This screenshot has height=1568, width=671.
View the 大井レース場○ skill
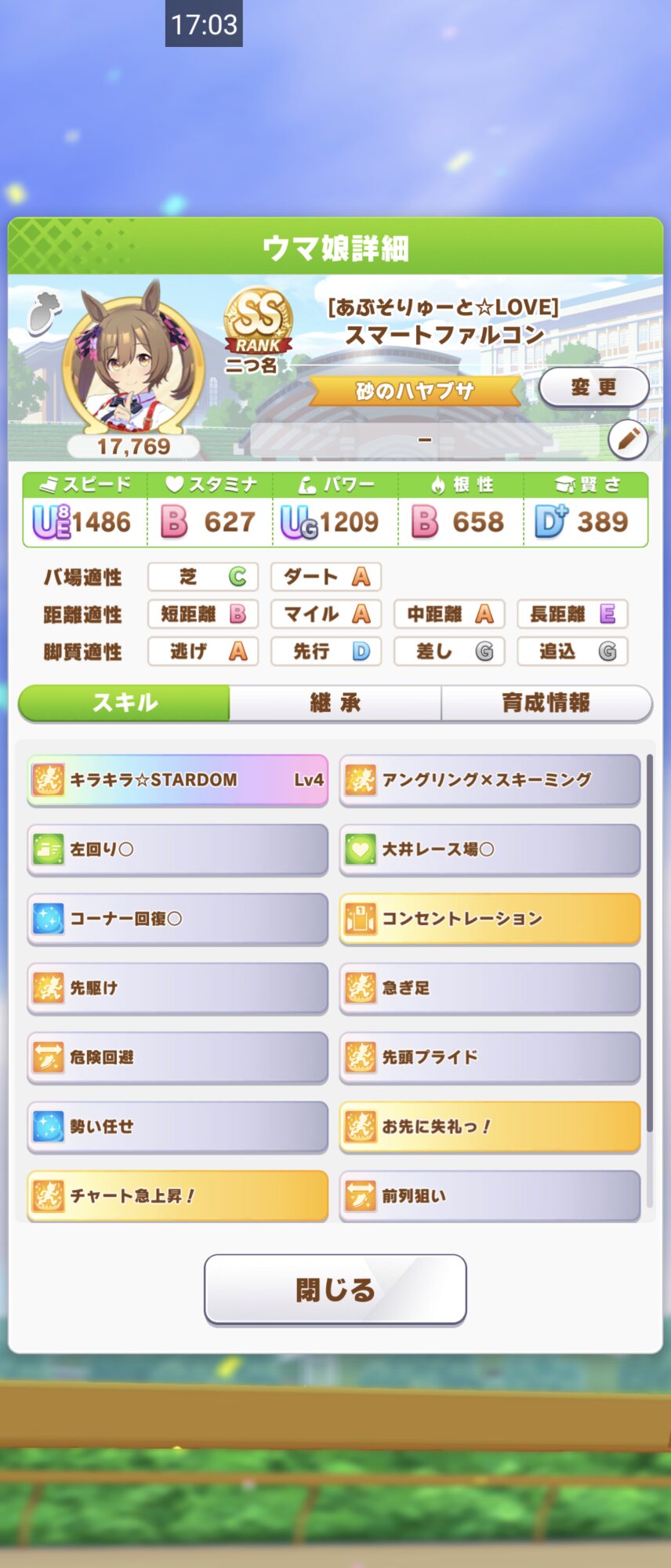click(490, 849)
